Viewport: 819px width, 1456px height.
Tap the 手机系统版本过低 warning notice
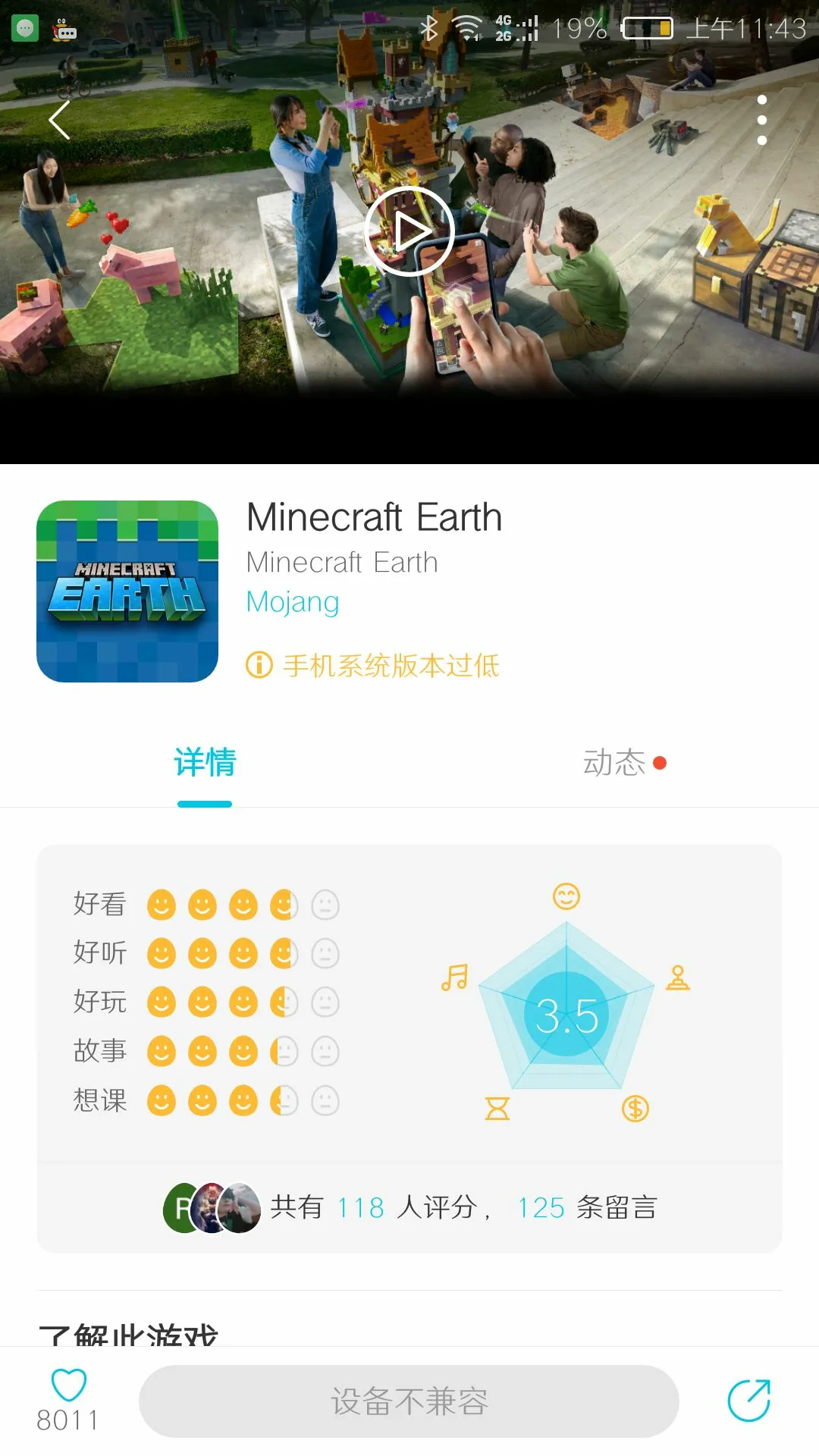(373, 666)
